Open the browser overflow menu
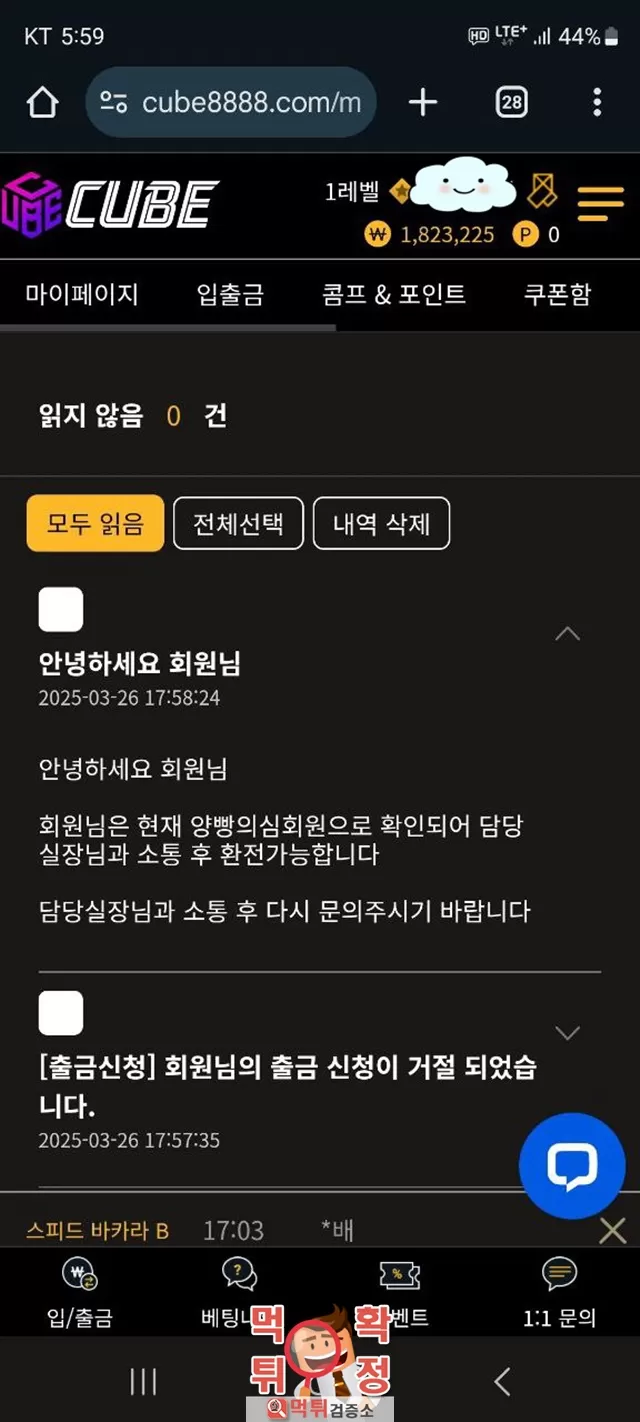This screenshot has height=1422, width=640. tap(597, 102)
